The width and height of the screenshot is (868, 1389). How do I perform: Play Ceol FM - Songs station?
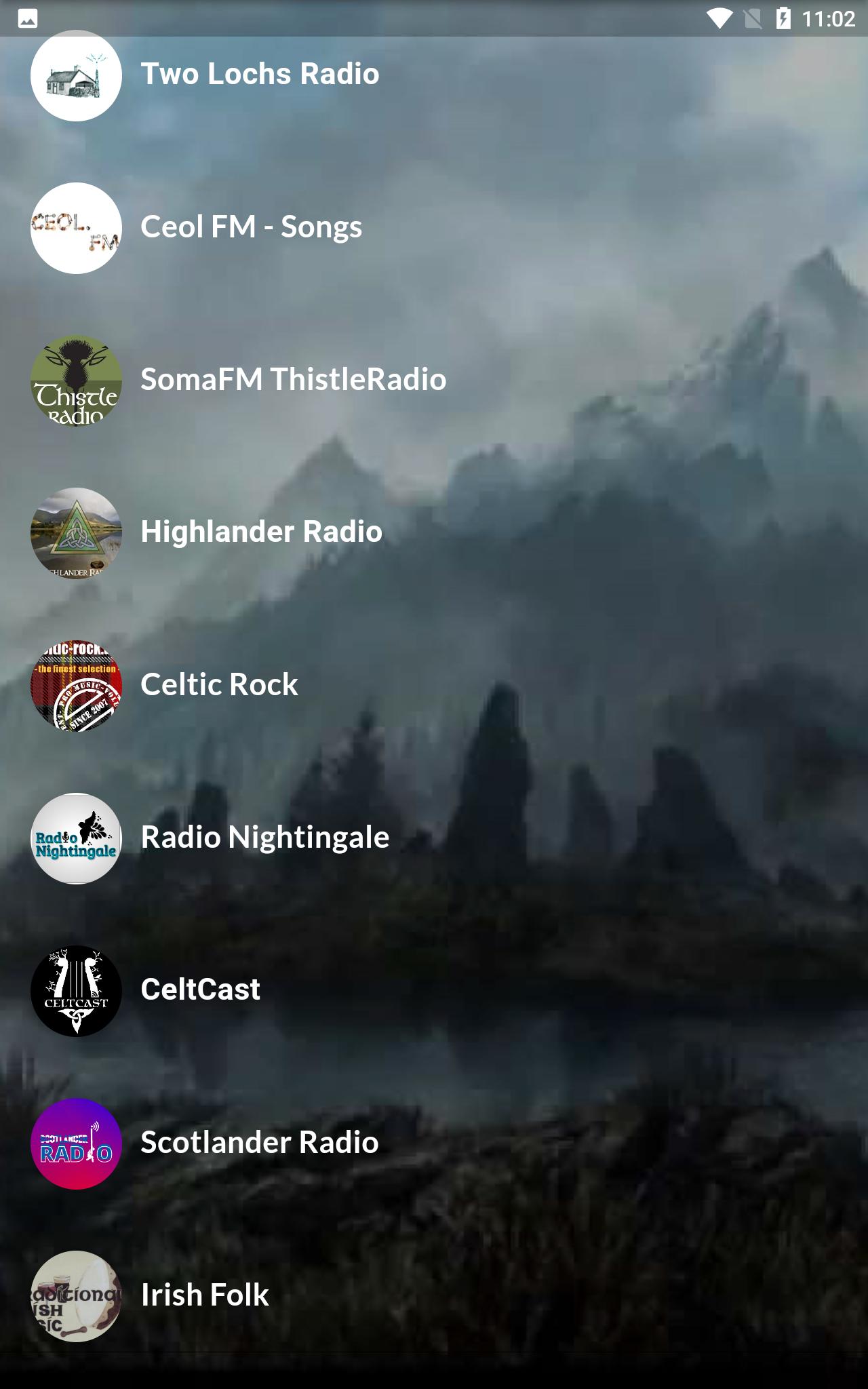click(x=251, y=227)
